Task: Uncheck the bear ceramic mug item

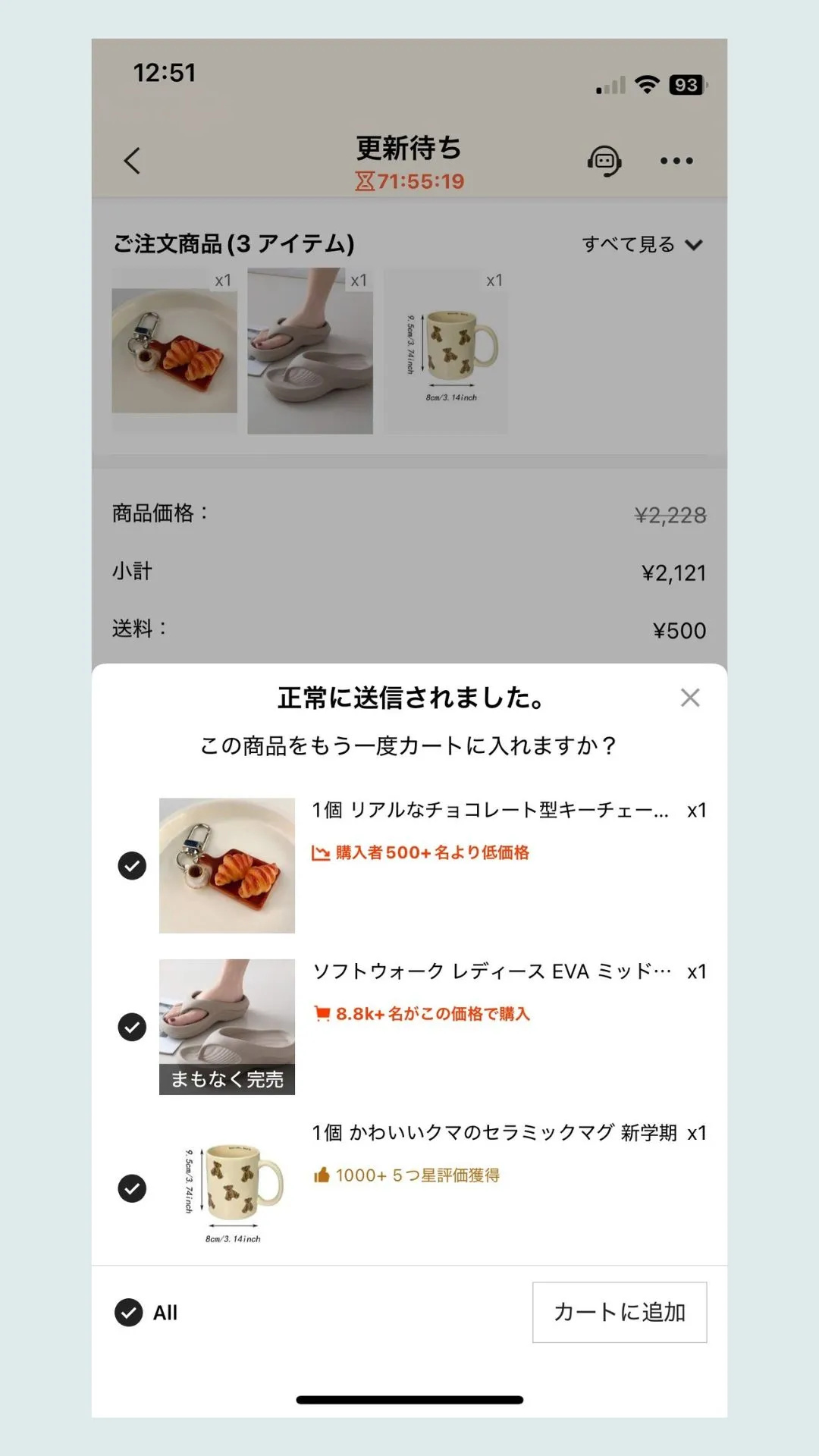Action: point(132,1188)
